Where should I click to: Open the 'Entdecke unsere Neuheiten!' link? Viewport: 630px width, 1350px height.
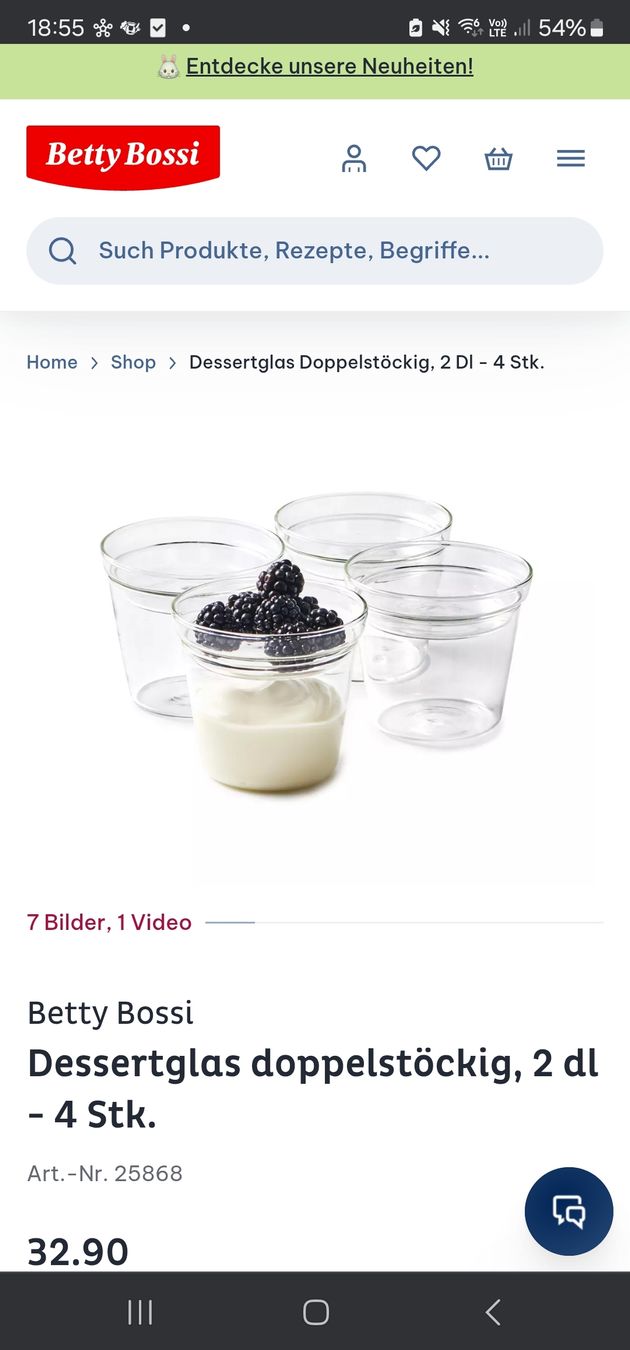click(x=329, y=67)
